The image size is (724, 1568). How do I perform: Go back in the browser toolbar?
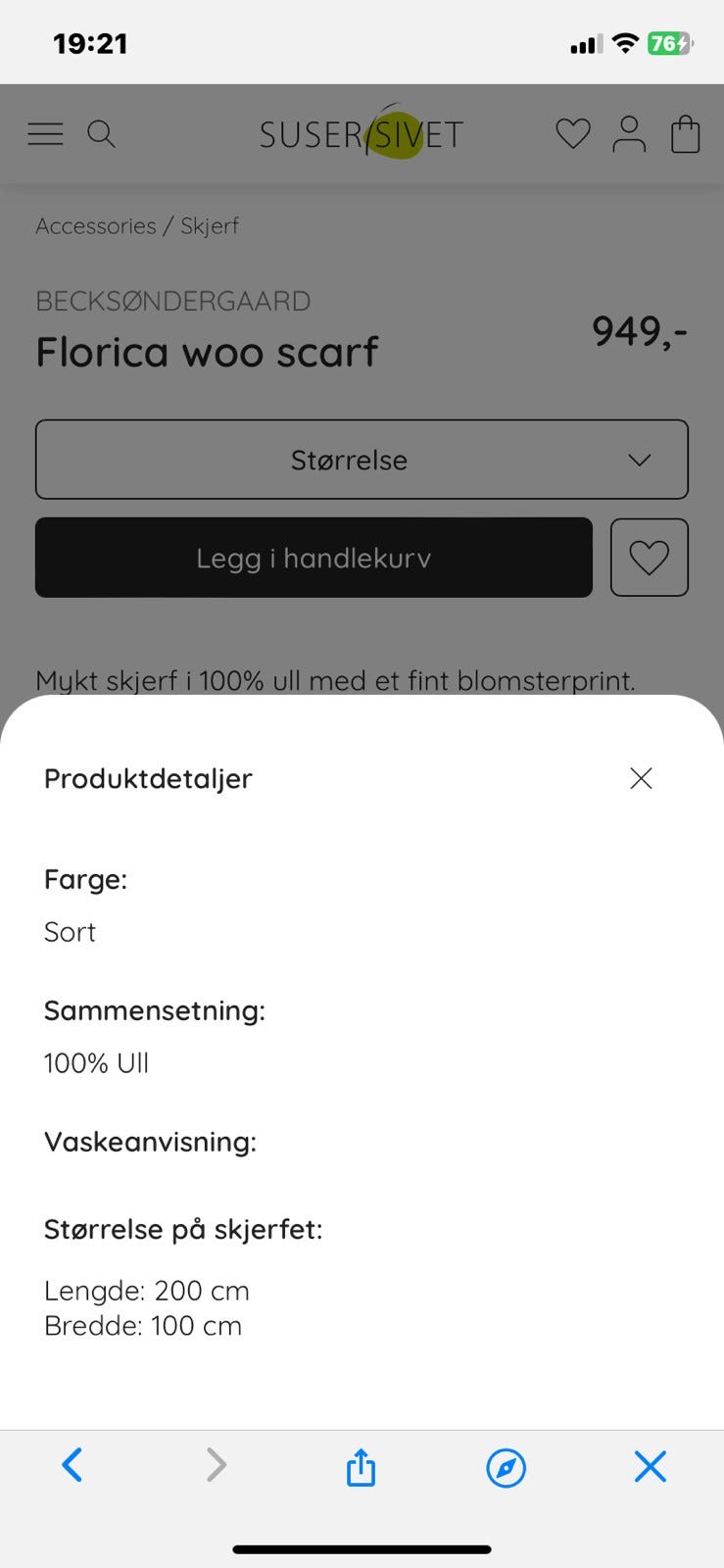tap(72, 1466)
